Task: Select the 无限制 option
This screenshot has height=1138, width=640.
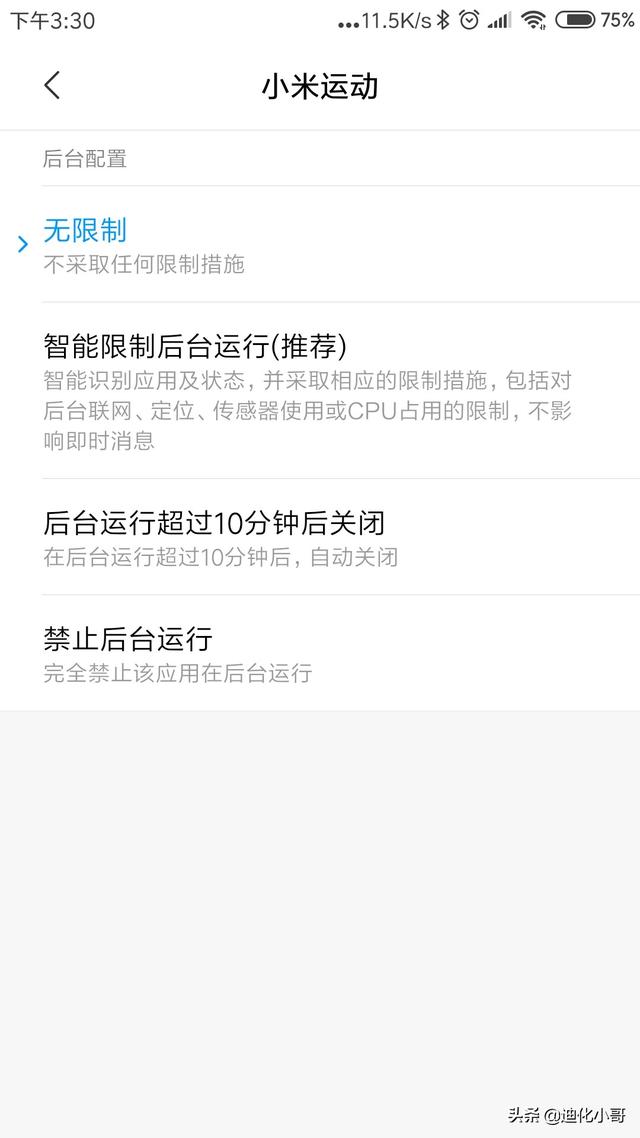Action: point(320,244)
